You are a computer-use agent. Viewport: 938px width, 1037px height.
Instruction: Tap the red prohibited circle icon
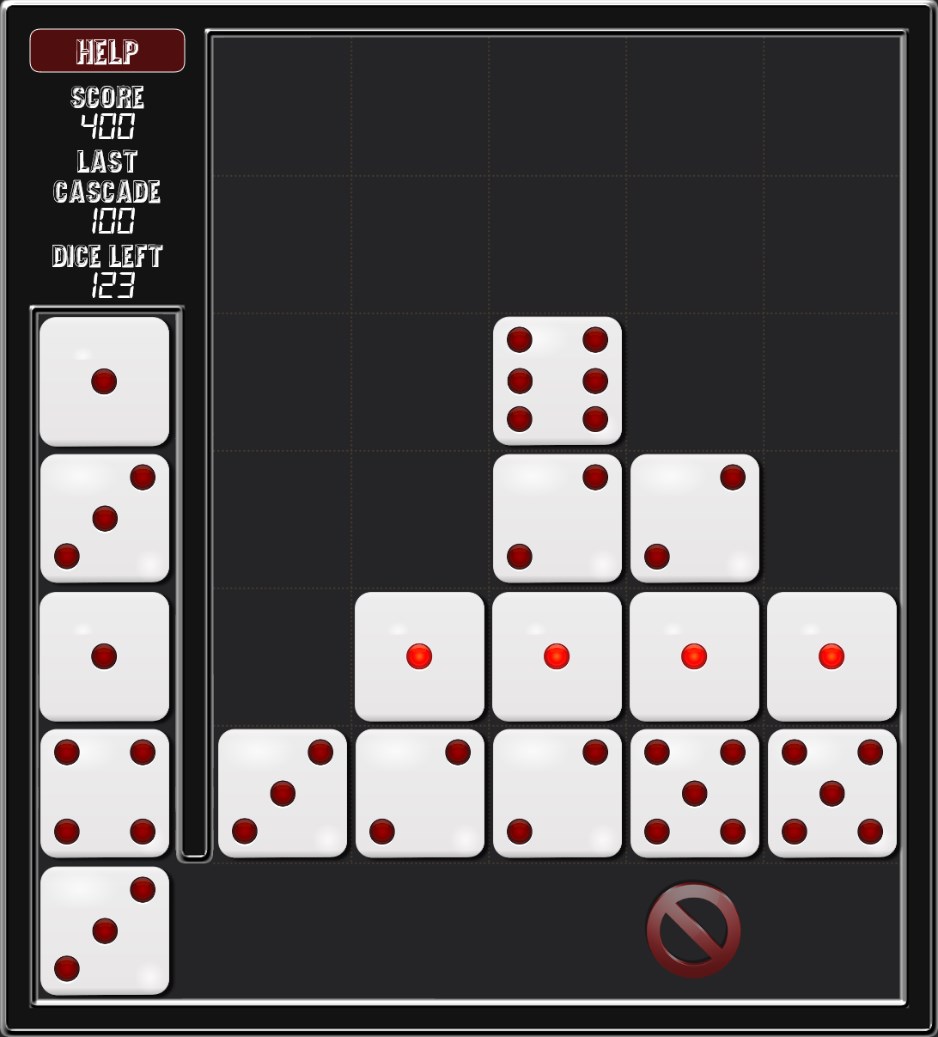tap(693, 929)
